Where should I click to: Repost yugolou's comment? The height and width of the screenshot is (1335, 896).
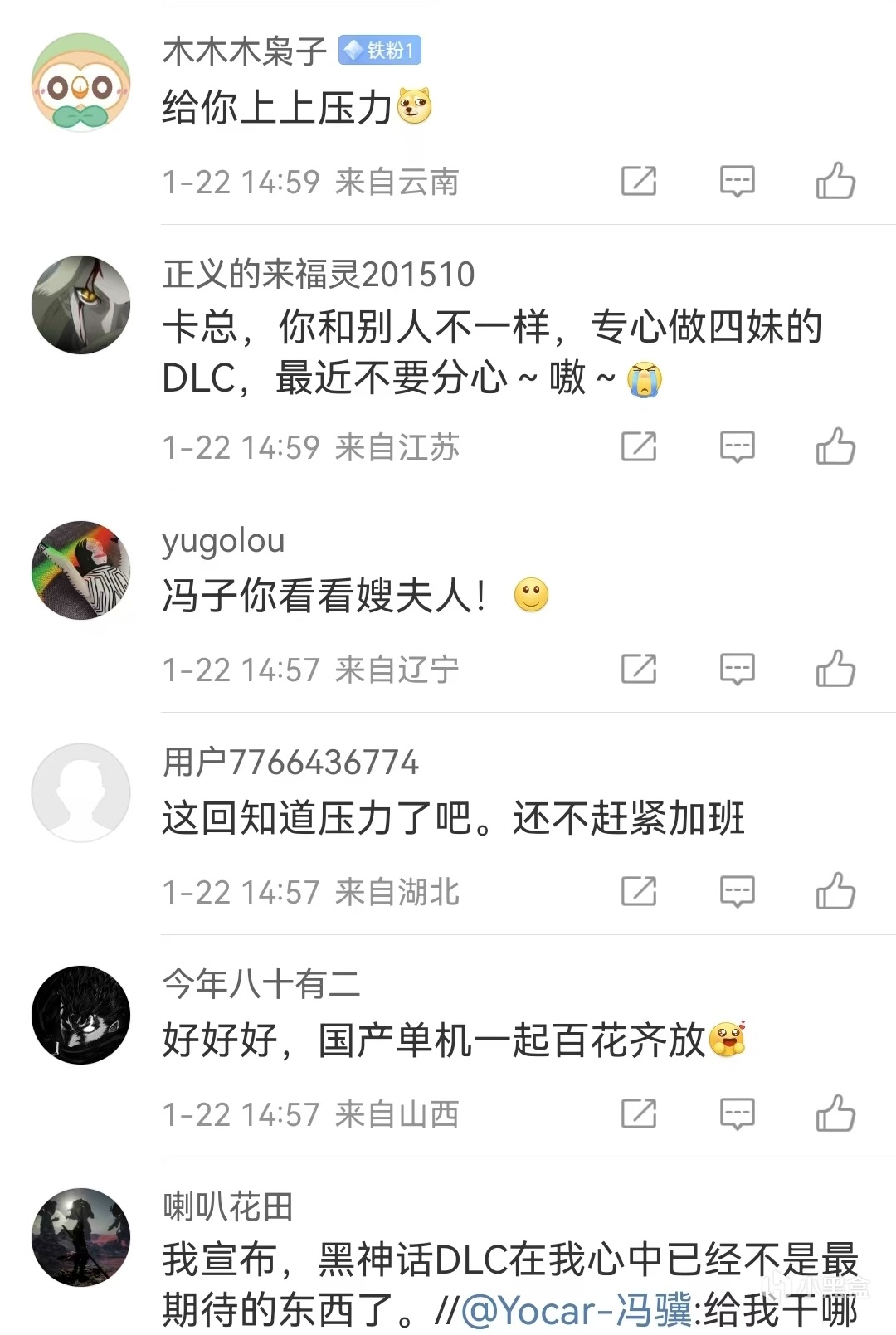tap(639, 669)
